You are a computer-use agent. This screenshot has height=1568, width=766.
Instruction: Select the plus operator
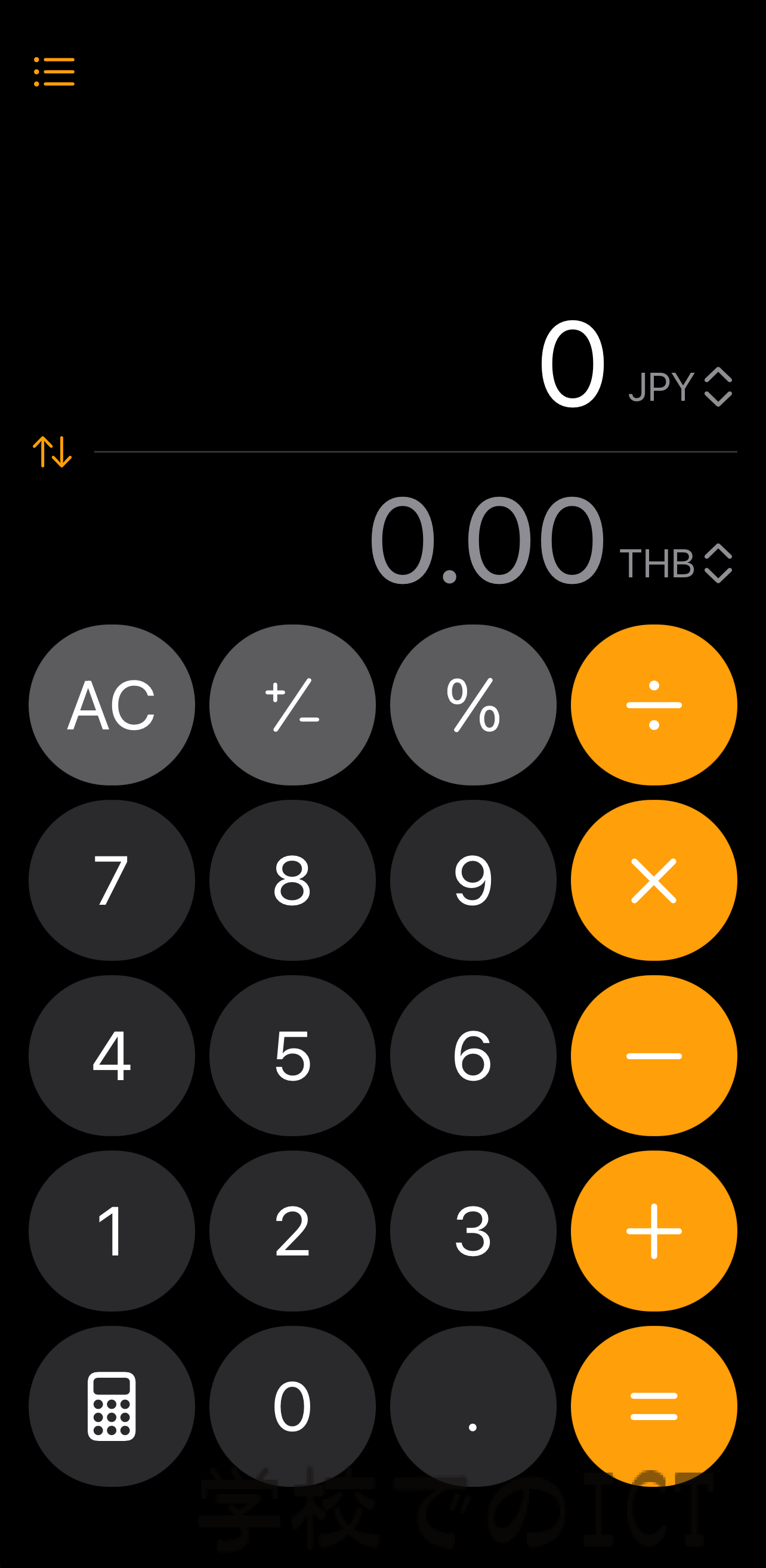[x=654, y=1231]
